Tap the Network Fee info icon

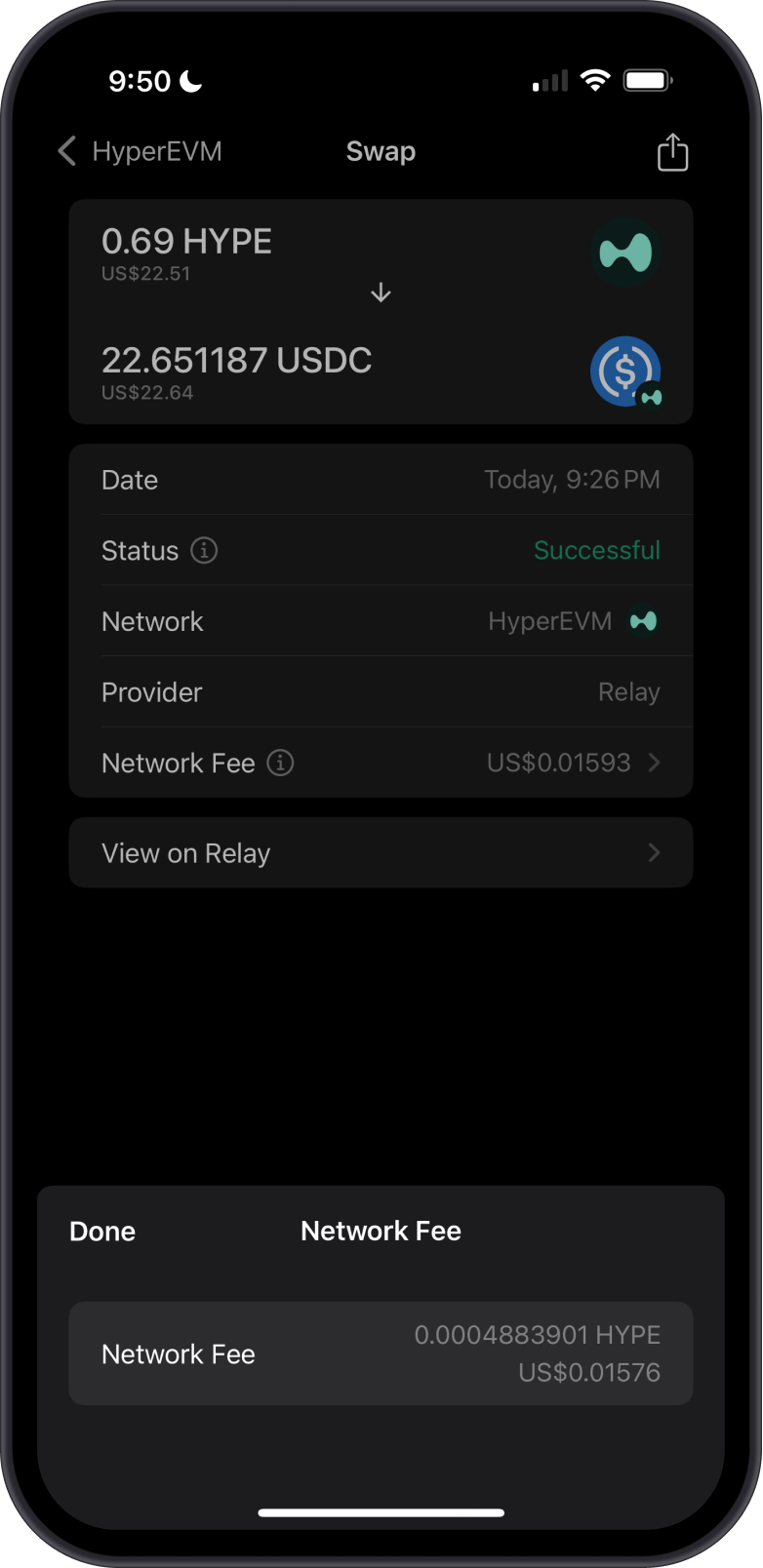tap(278, 763)
